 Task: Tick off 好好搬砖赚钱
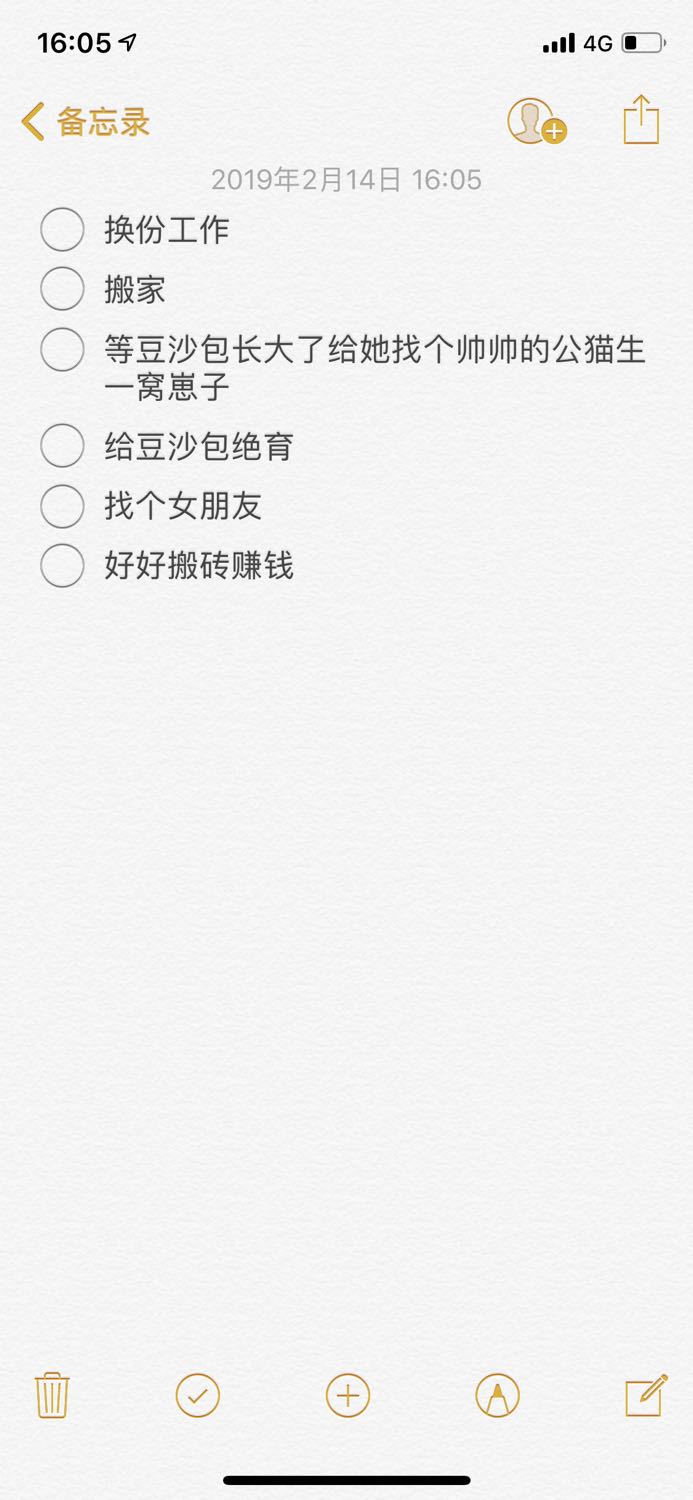pyautogui.click(x=62, y=566)
